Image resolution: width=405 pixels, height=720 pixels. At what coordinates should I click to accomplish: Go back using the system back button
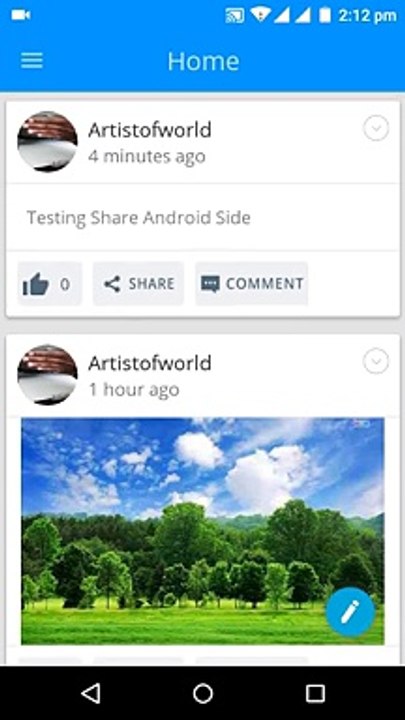point(90,693)
